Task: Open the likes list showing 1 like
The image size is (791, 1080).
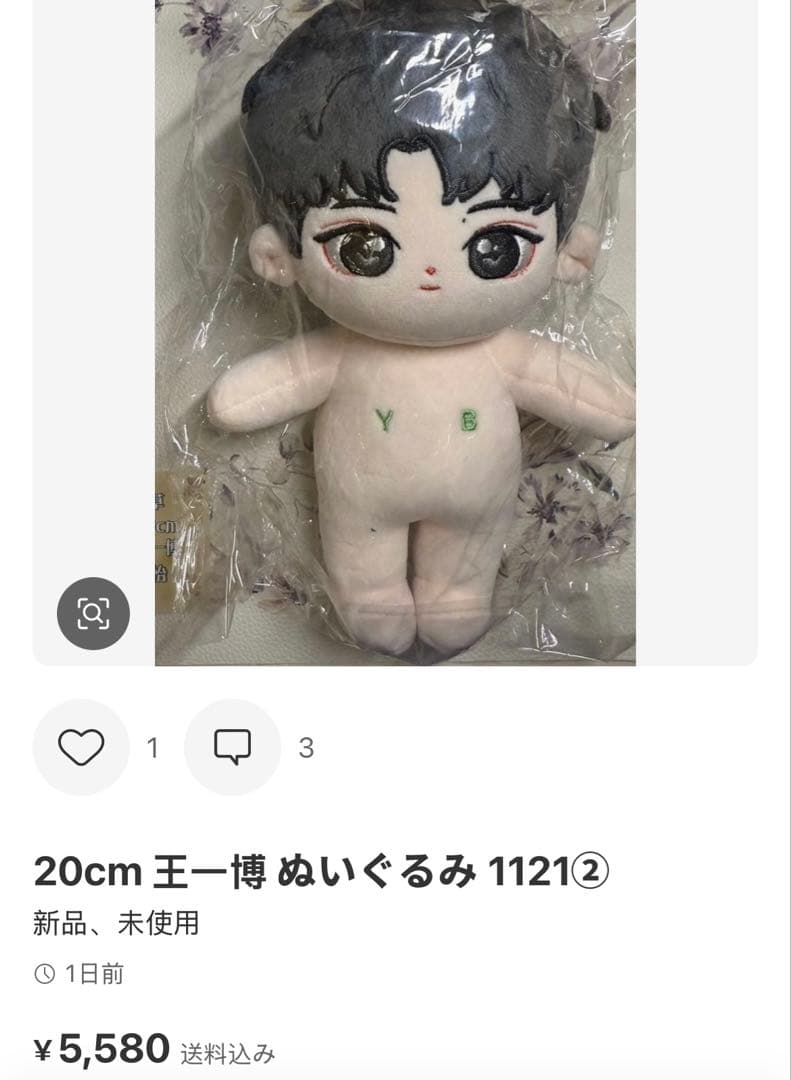Action: click(x=150, y=745)
